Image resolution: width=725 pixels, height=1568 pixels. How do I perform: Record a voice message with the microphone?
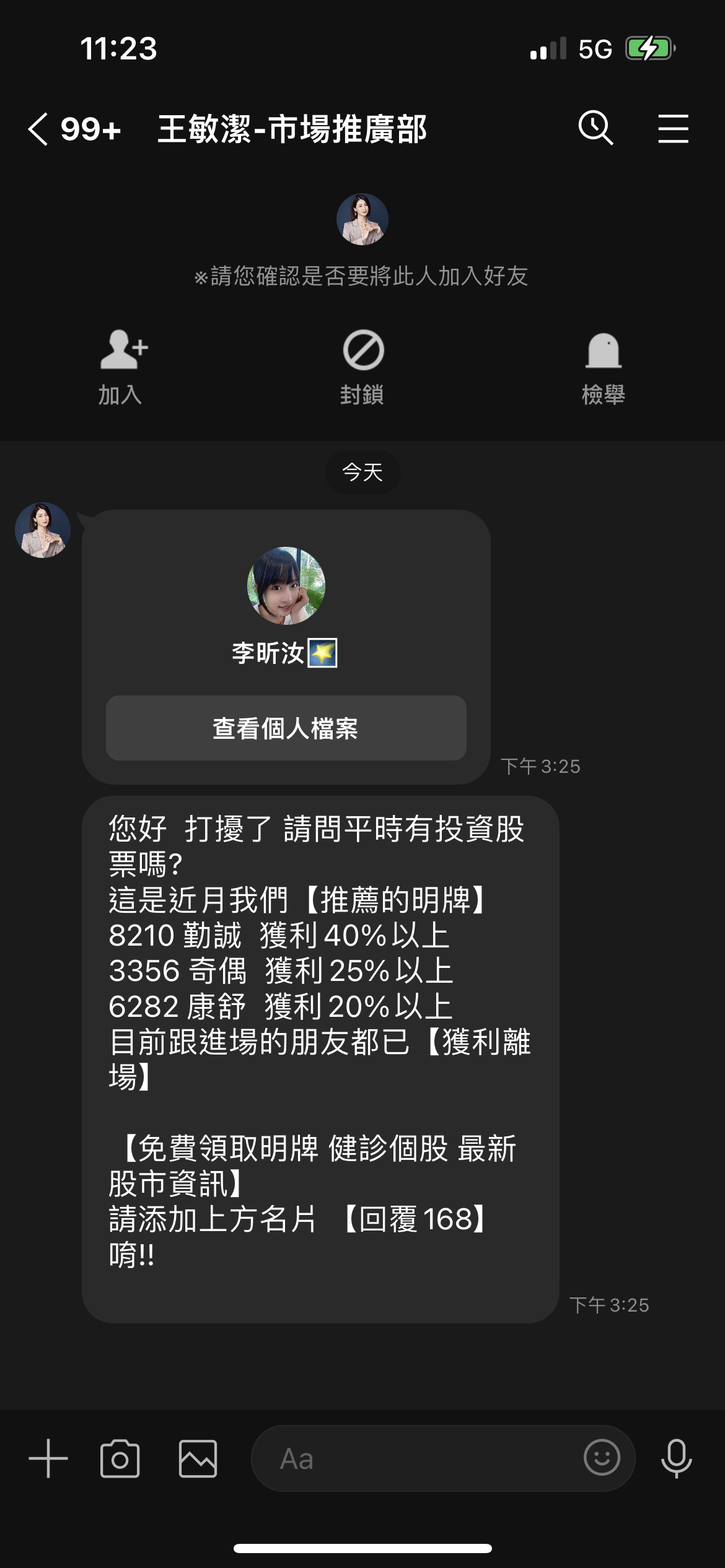[676, 1459]
